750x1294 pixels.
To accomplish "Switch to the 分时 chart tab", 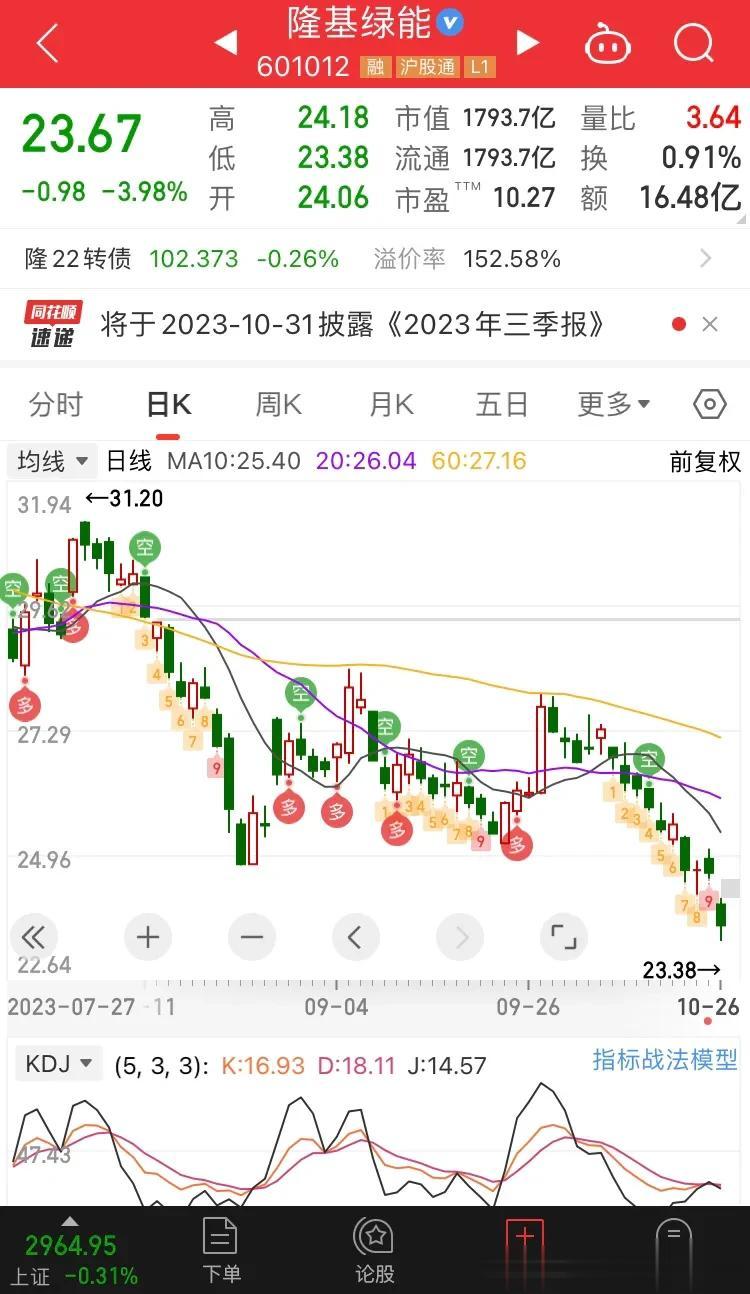I will click(x=56, y=404).
